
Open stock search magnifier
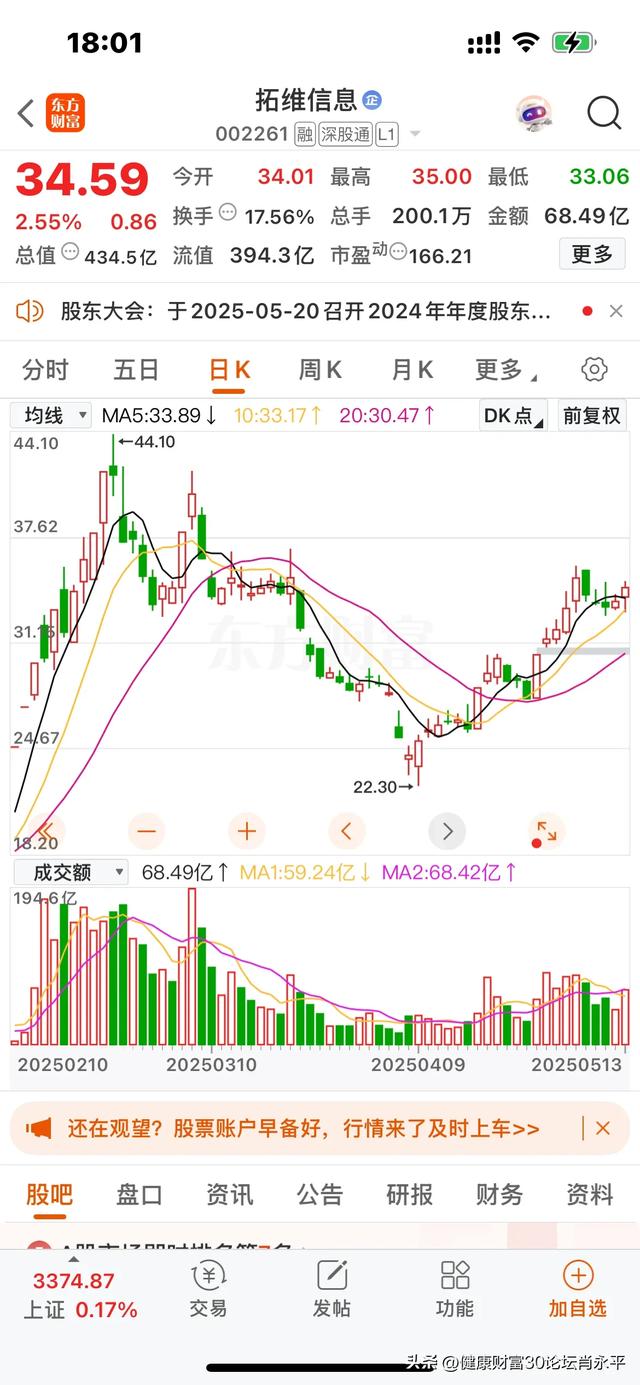[604, 113]
